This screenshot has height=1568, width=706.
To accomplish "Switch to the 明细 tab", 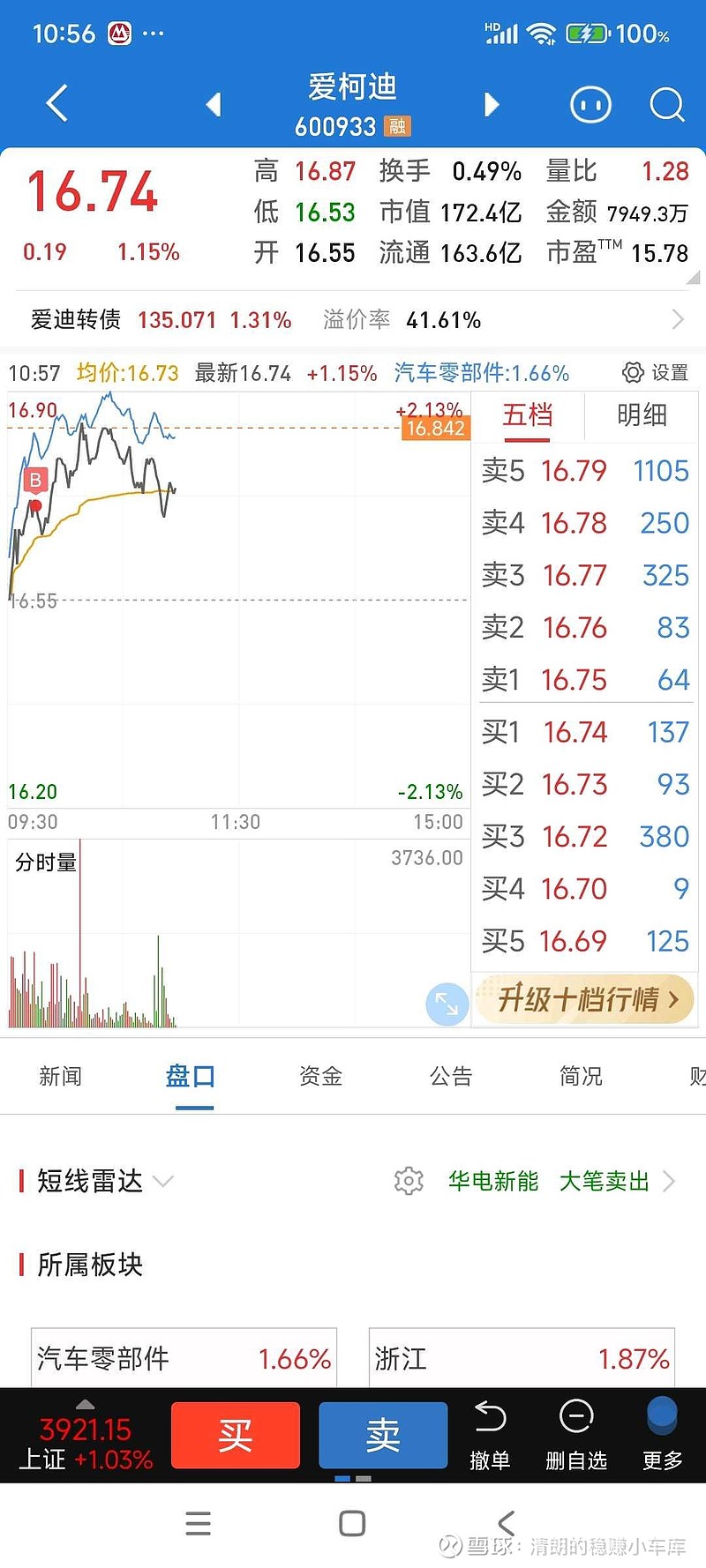I will 642,414.
